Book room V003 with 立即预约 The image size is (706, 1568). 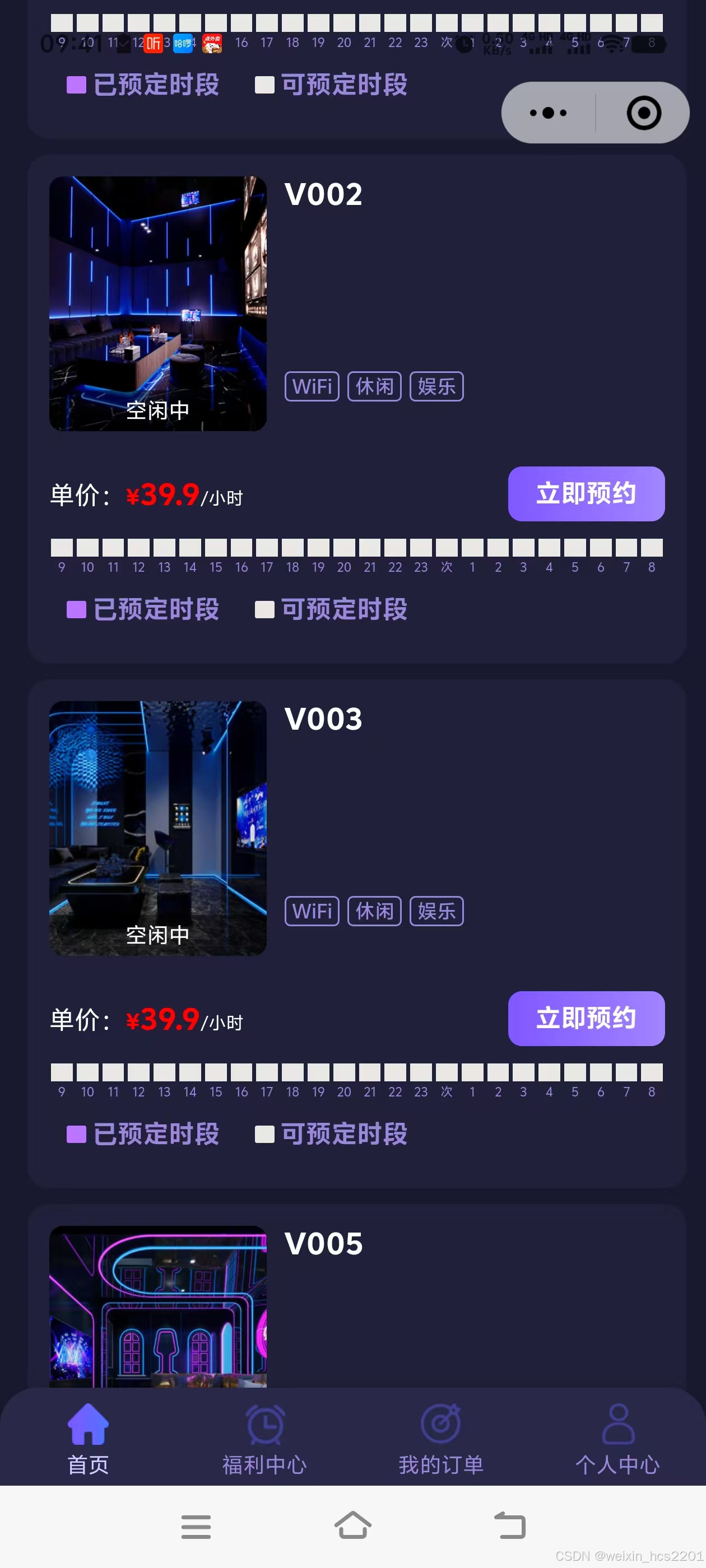586,1018
